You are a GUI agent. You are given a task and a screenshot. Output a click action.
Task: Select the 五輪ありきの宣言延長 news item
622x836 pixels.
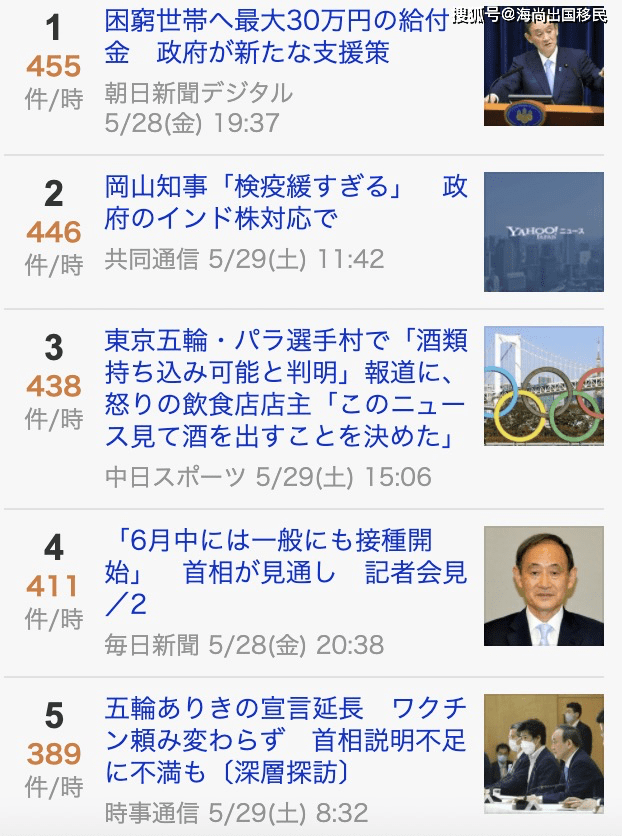[x=285, y=742]
